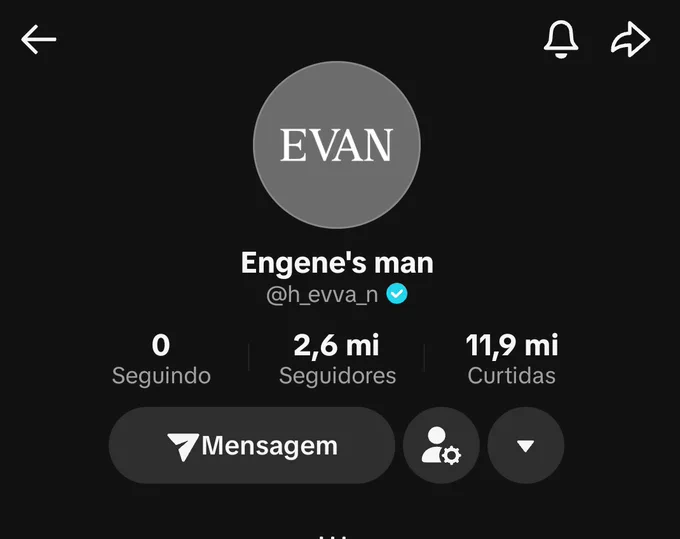Screen dimensions: 680x539
Task: Go back using the arrow icon
Action: coord(39,39)
